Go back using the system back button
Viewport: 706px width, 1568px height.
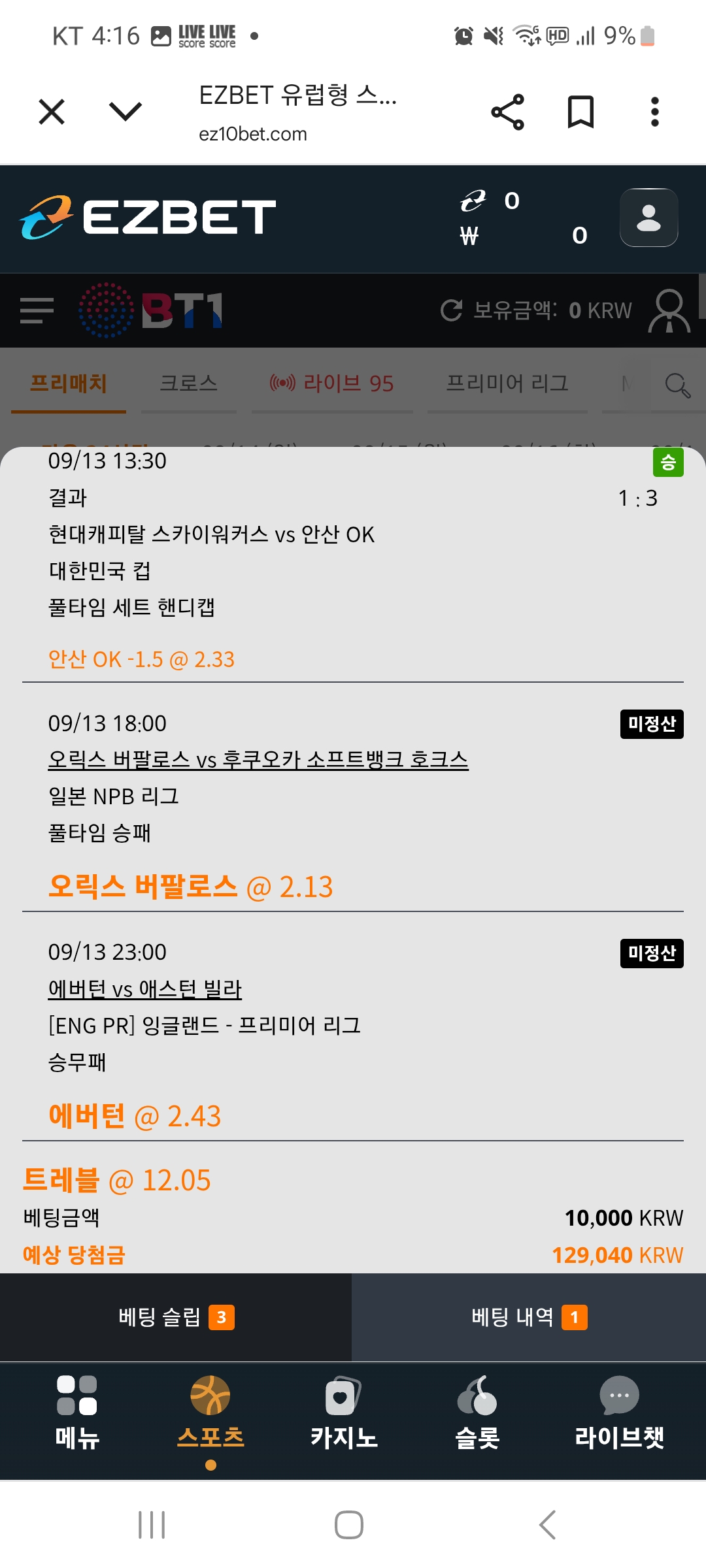click(x=548, y=1525)
